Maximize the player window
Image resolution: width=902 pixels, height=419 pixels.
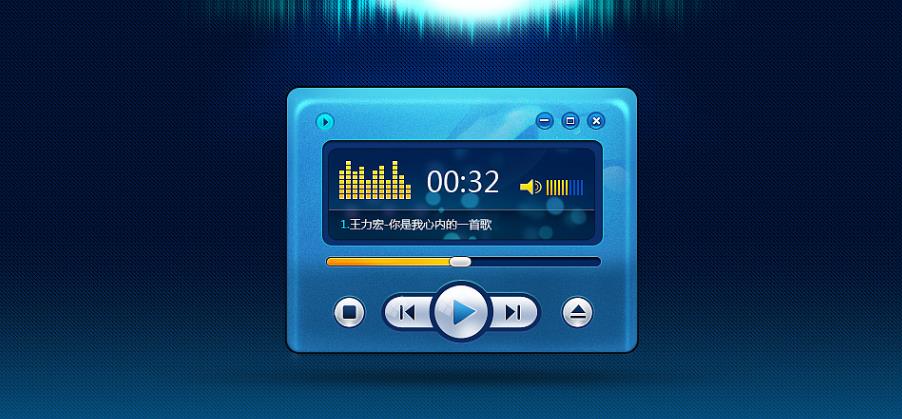[x=570, y=121]
